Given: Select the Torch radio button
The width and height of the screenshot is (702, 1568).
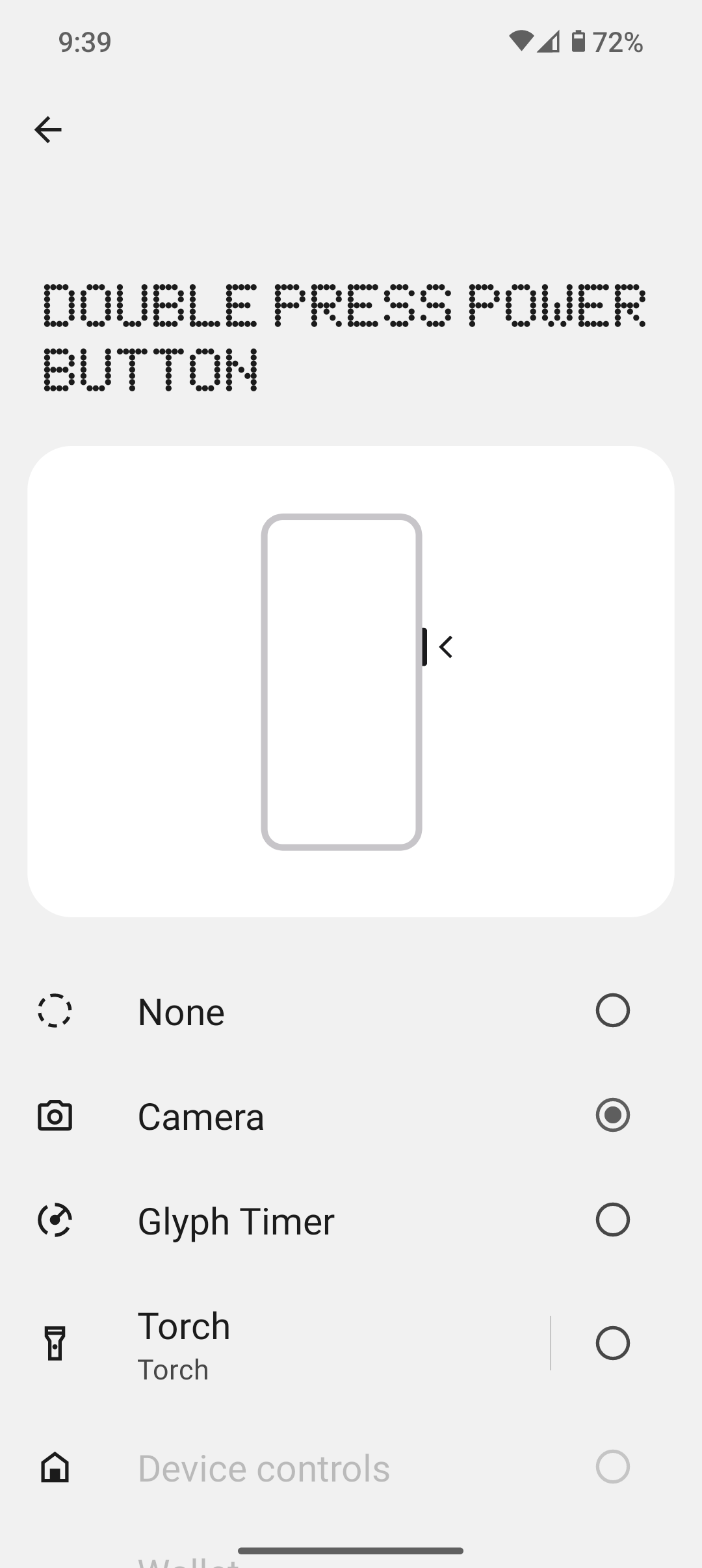Looking at the screenshot, I should pyautogui.click(x=612, y=1343).
